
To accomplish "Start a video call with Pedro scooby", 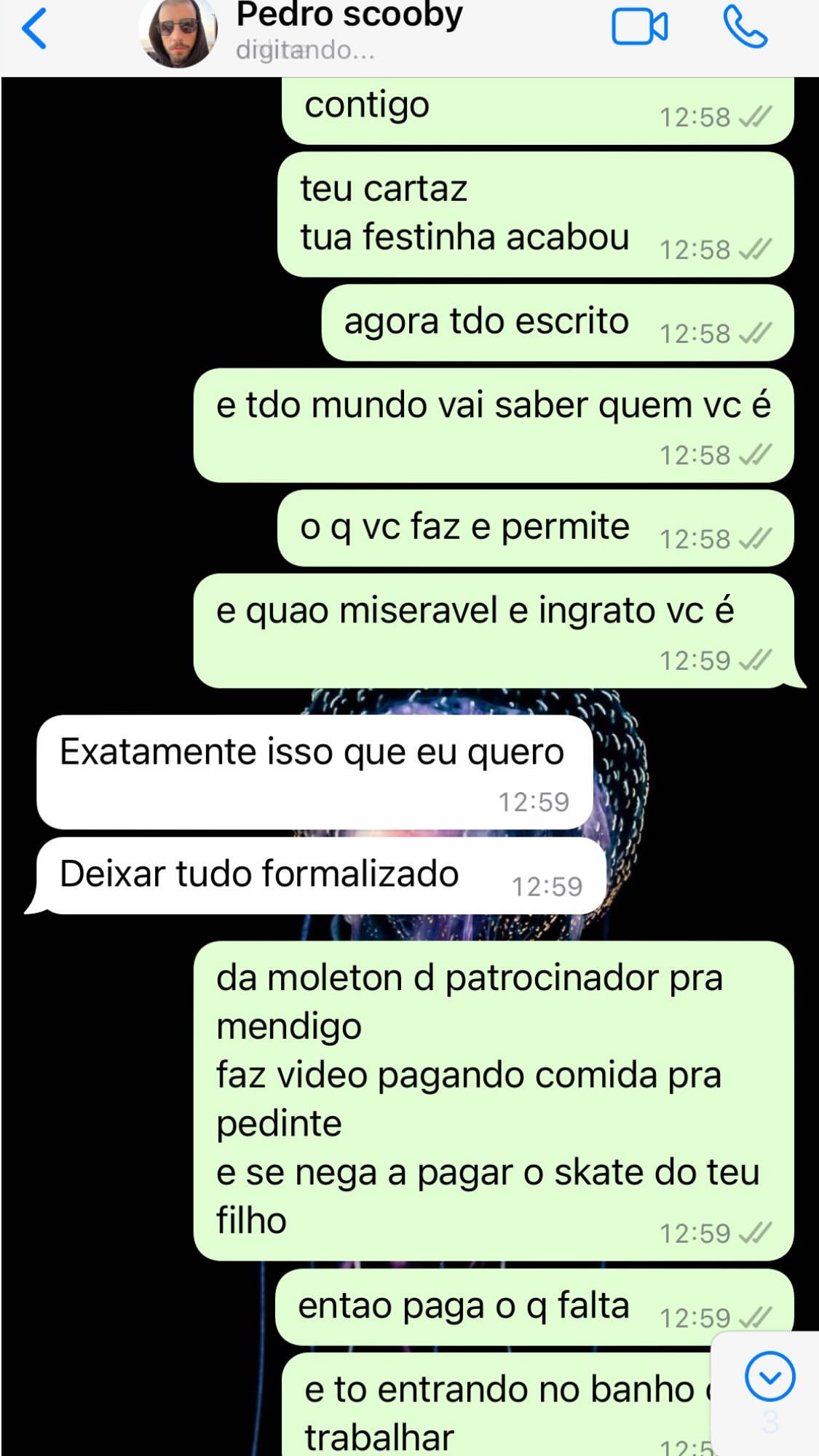I will point(639,28).
